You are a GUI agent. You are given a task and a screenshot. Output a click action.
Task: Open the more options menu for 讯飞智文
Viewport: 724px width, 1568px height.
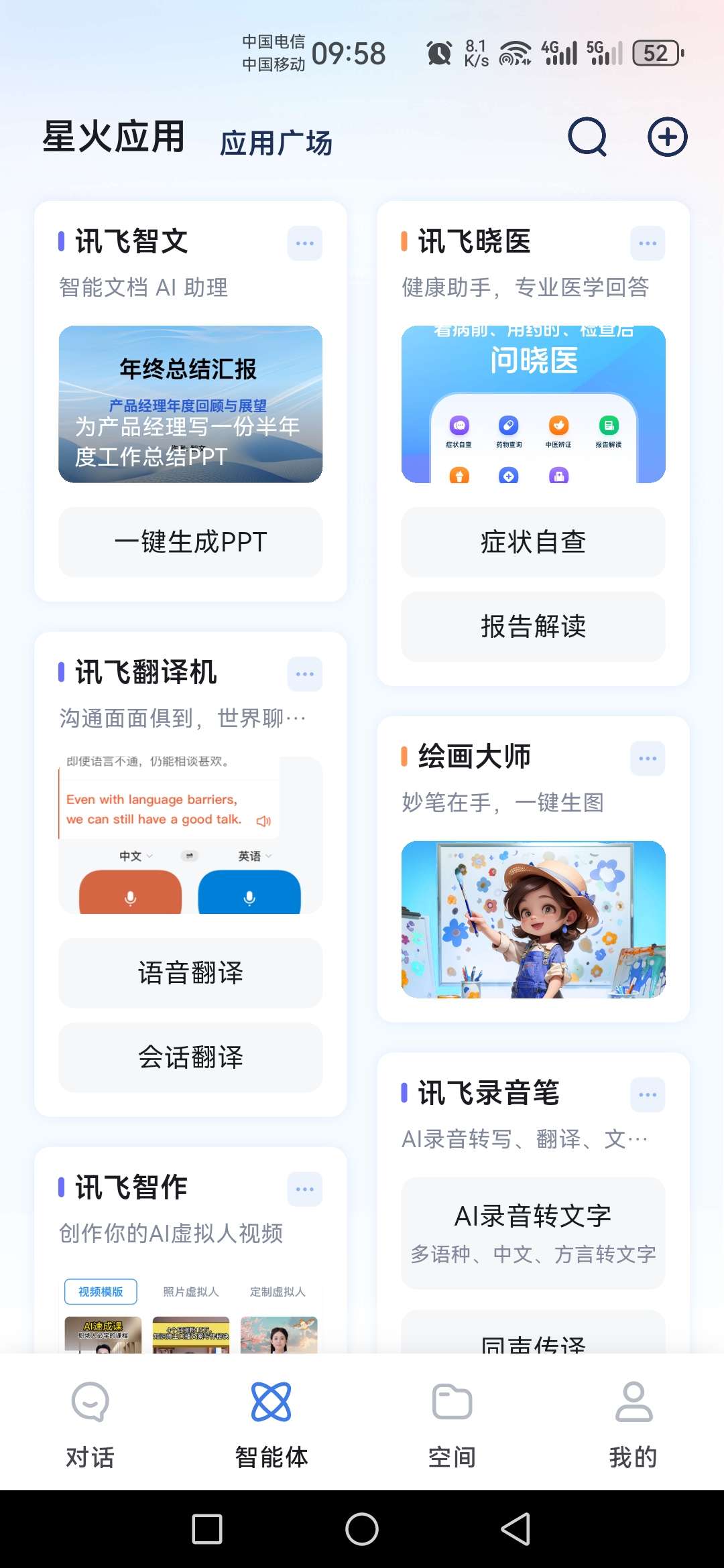[304, 243]
